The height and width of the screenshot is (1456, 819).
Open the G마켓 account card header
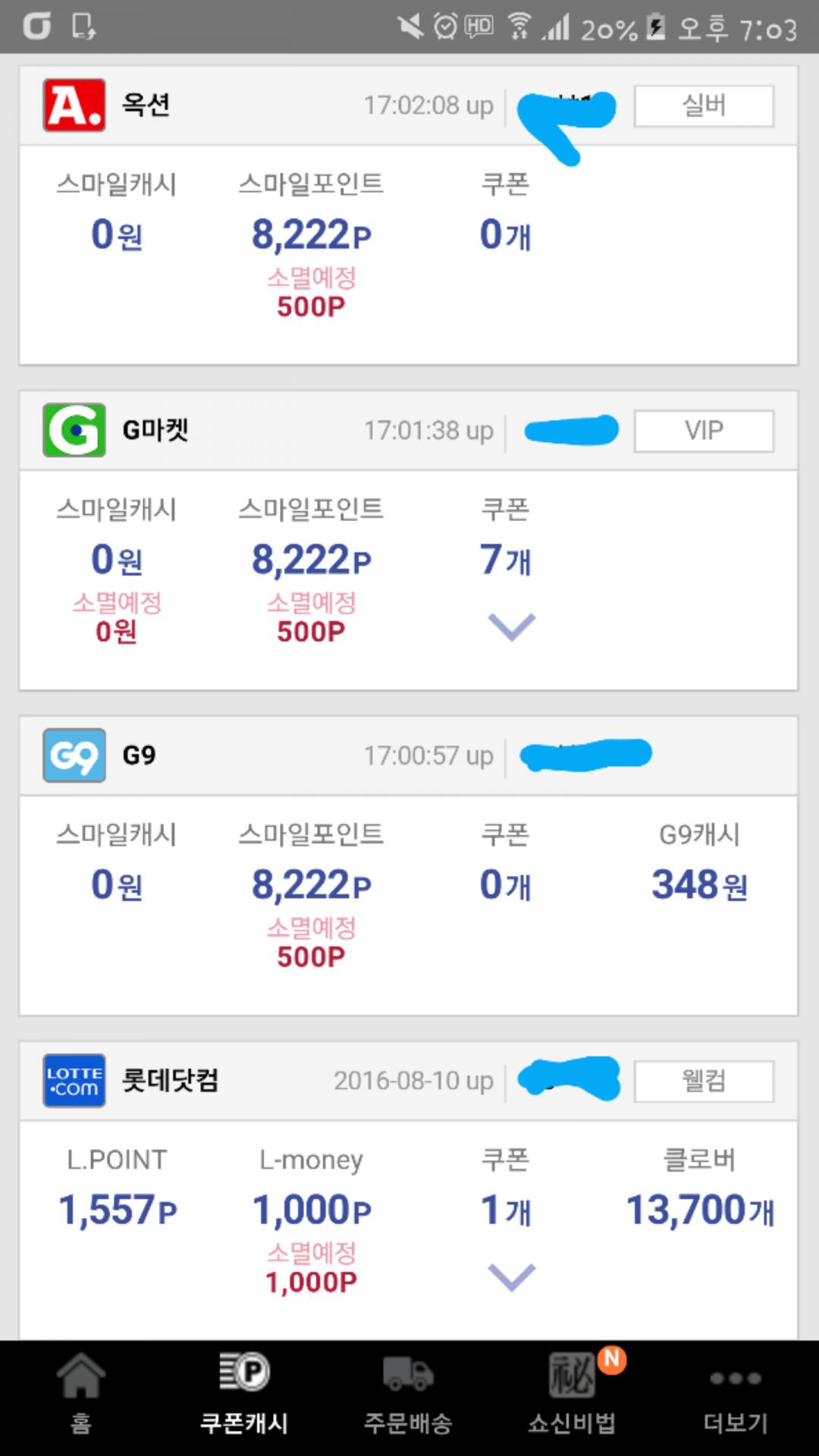pos(227,431)
